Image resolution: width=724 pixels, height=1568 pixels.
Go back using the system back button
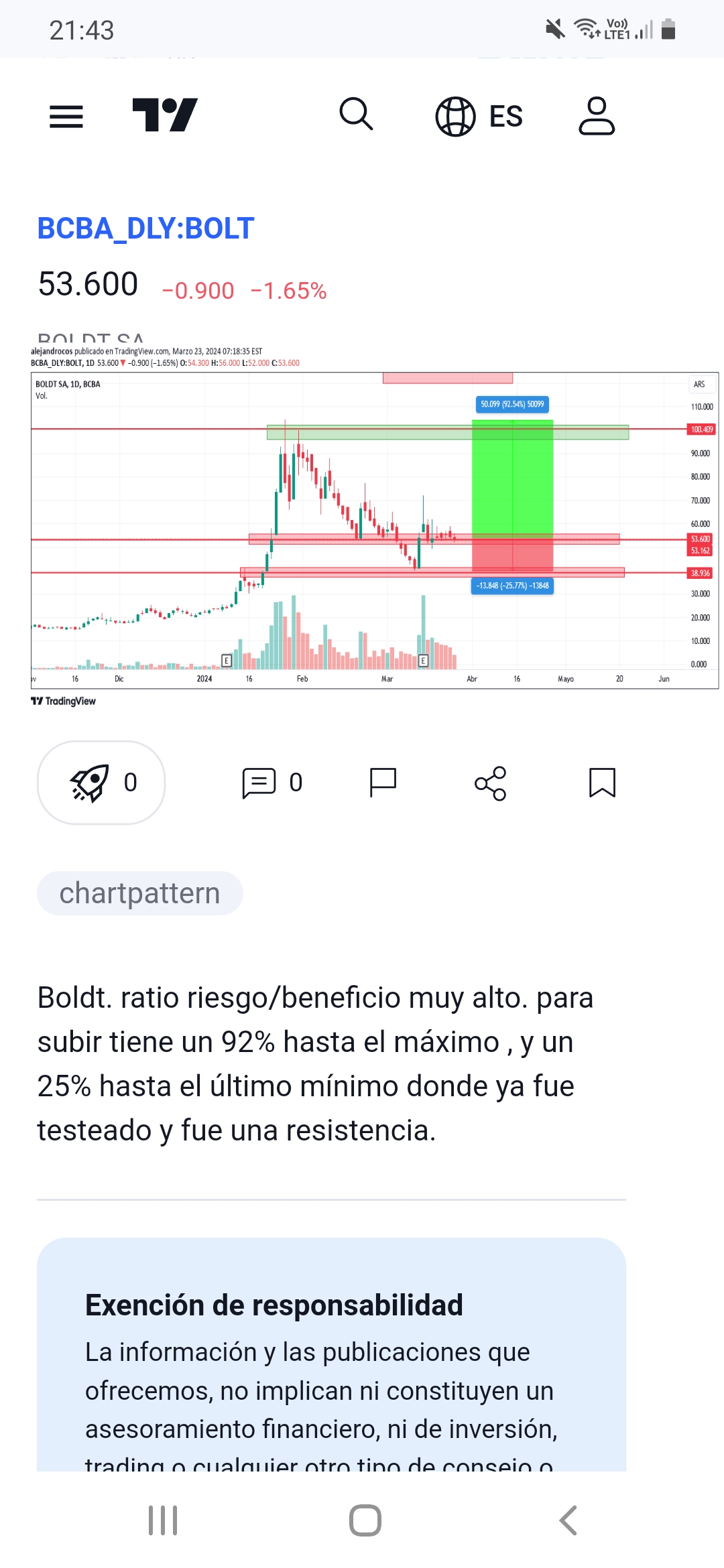[x=568, y=1520]
